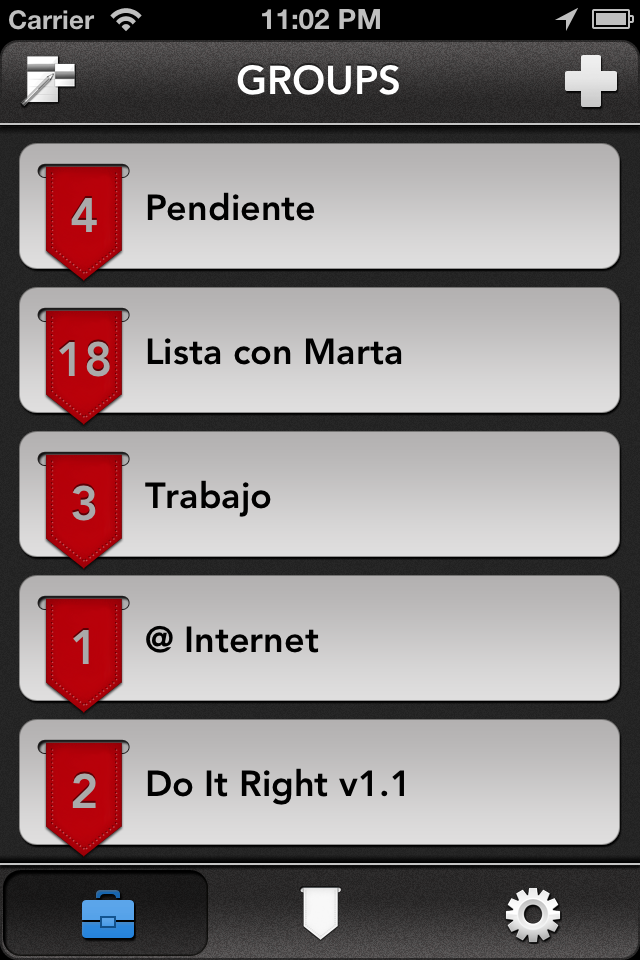Open the @ Internet group

pyautogui.click(x=320, y=640)
